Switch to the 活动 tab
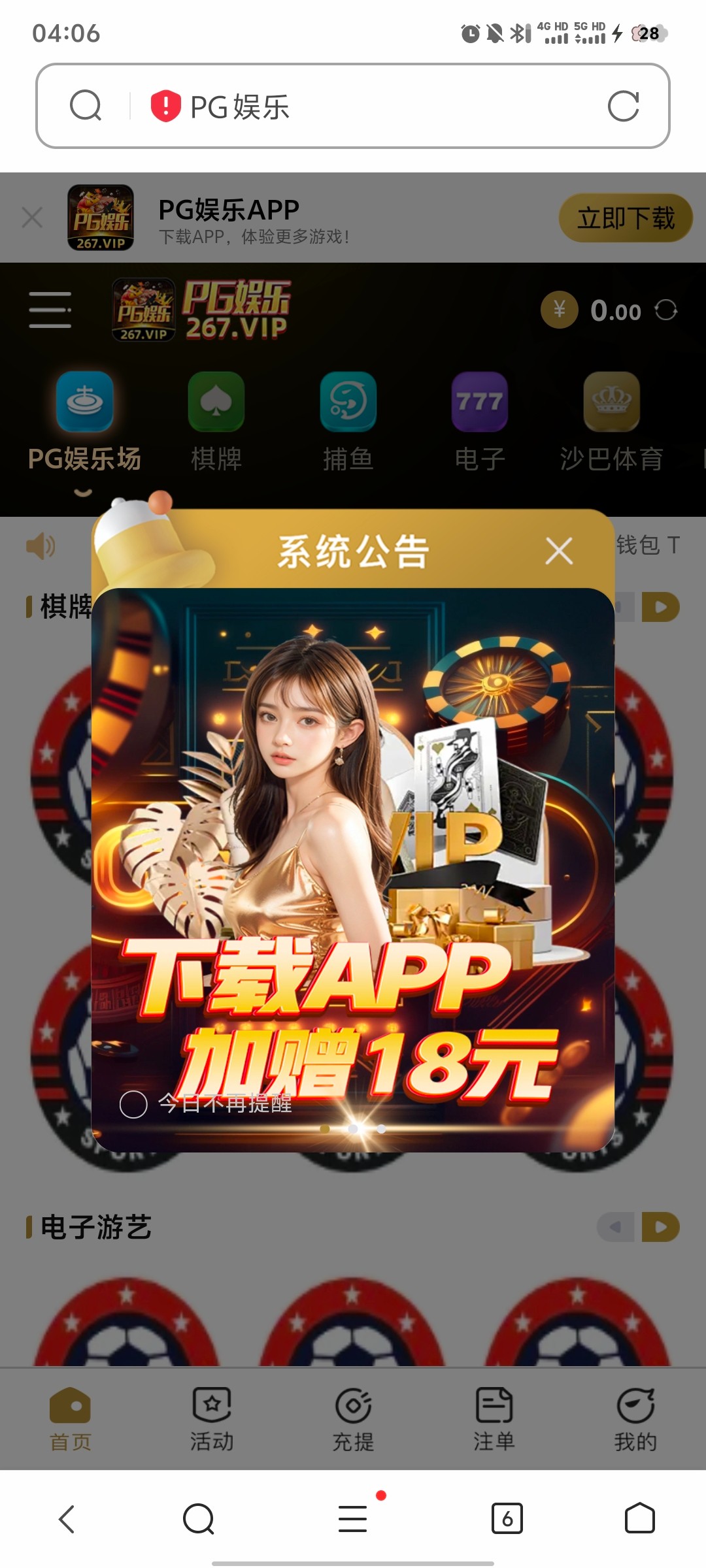Viewport: 706px width, 1568px height. tap(212, 1419)
